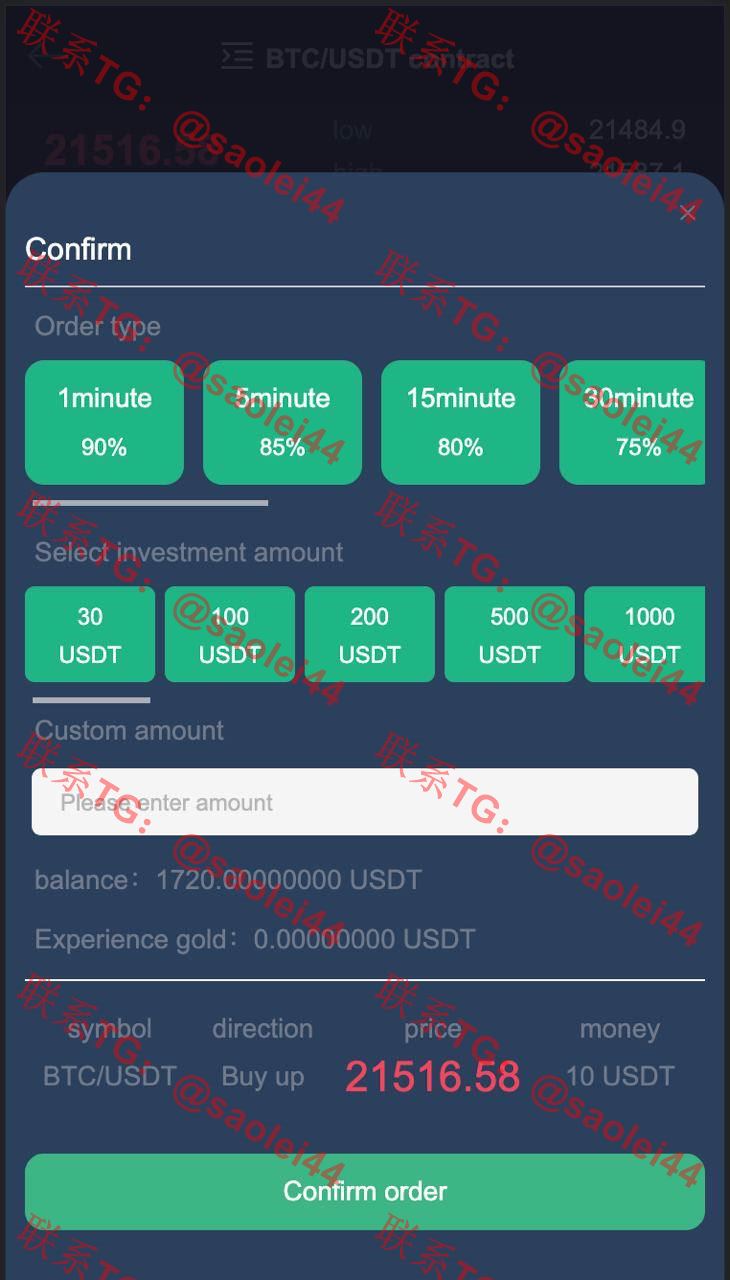Select 100 USDT investment amount
Viewport: 730px width, 1280px height.
[x=230, y=634]
